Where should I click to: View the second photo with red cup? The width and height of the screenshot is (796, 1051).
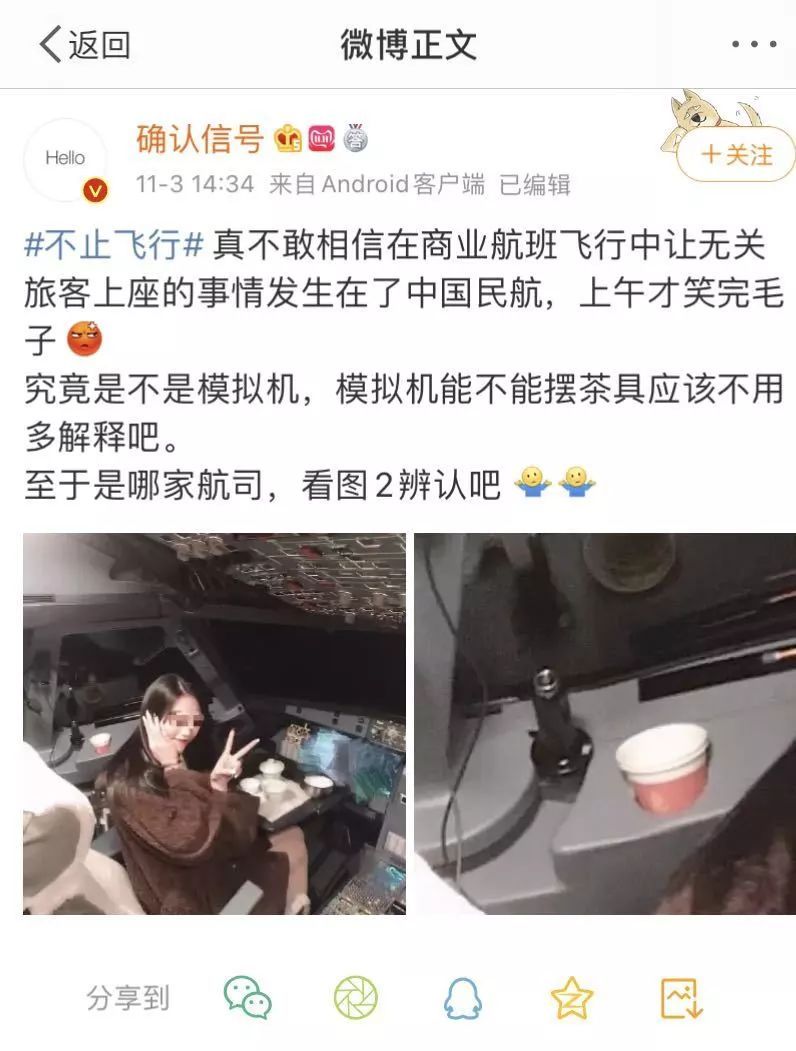pyautogui.click(x=604, y=723)
